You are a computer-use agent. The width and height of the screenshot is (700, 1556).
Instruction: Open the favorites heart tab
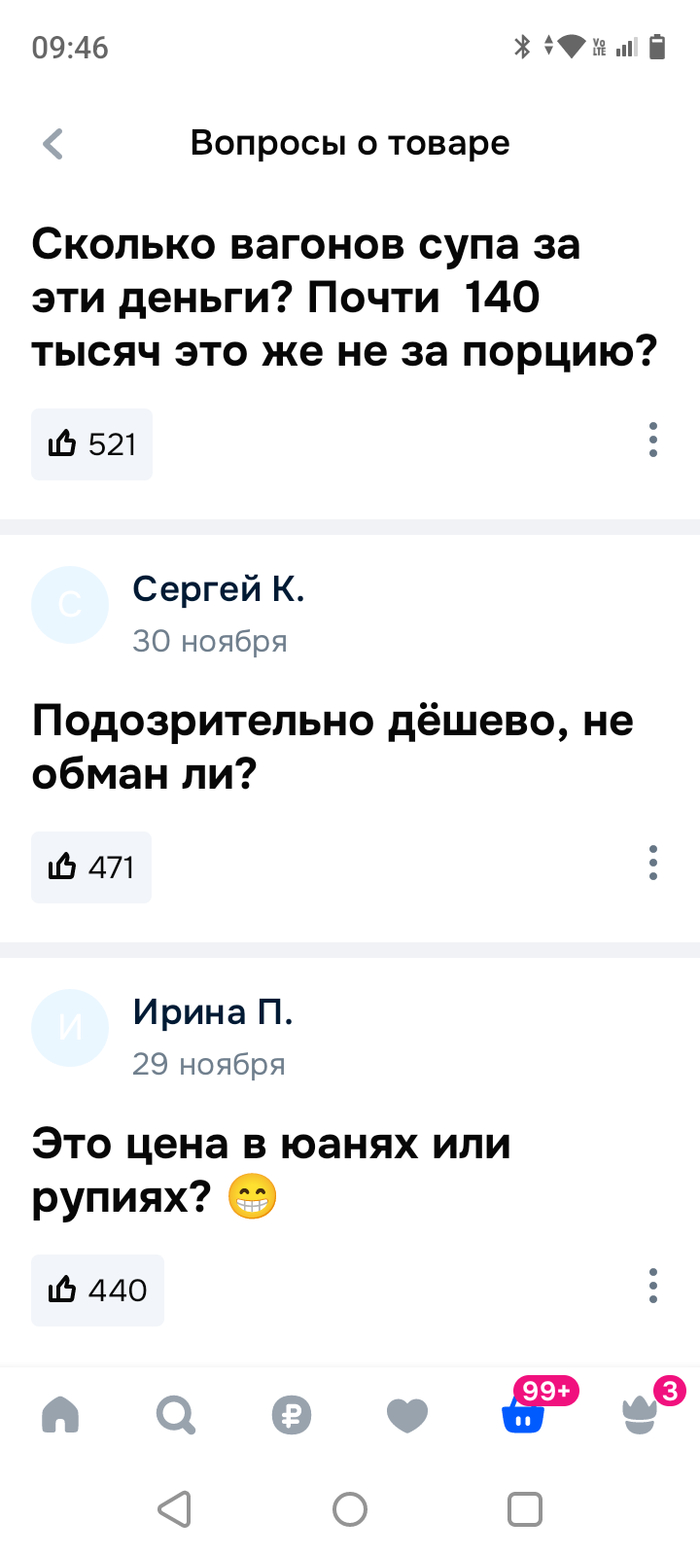[407, 1415]
